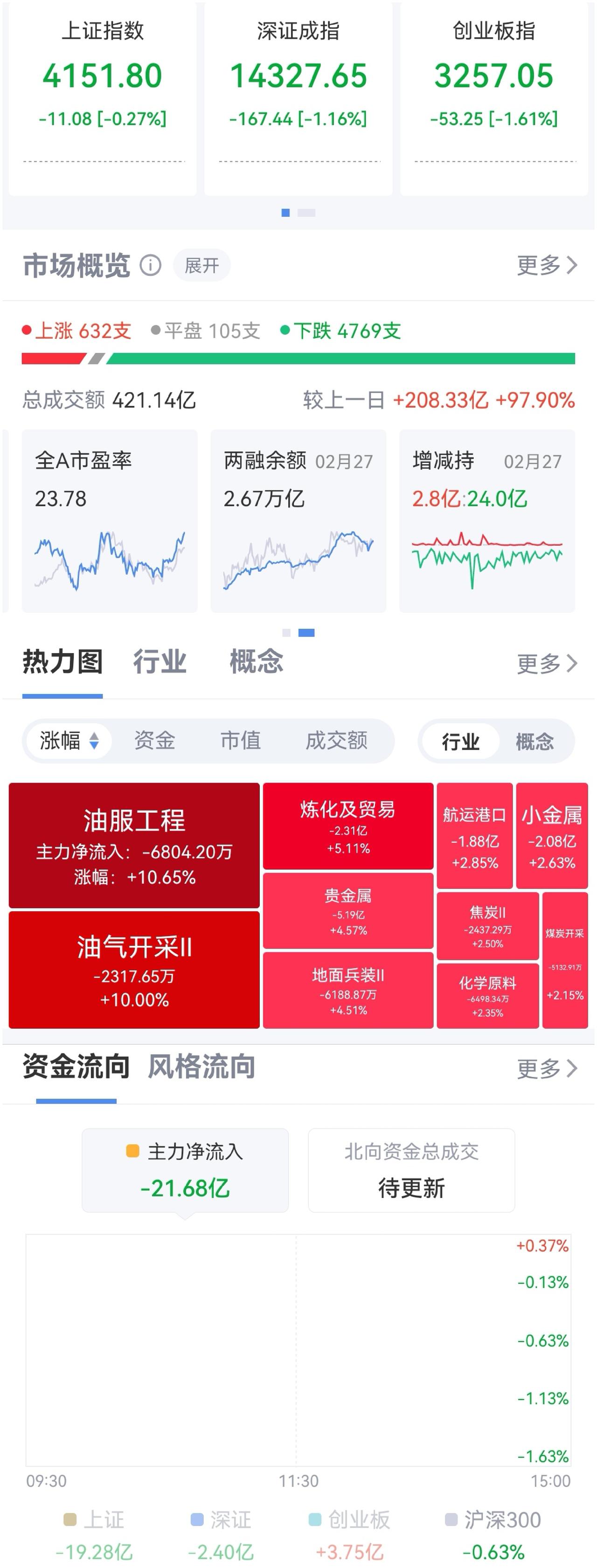Open 更多 for 市场概览

point(547,265)
